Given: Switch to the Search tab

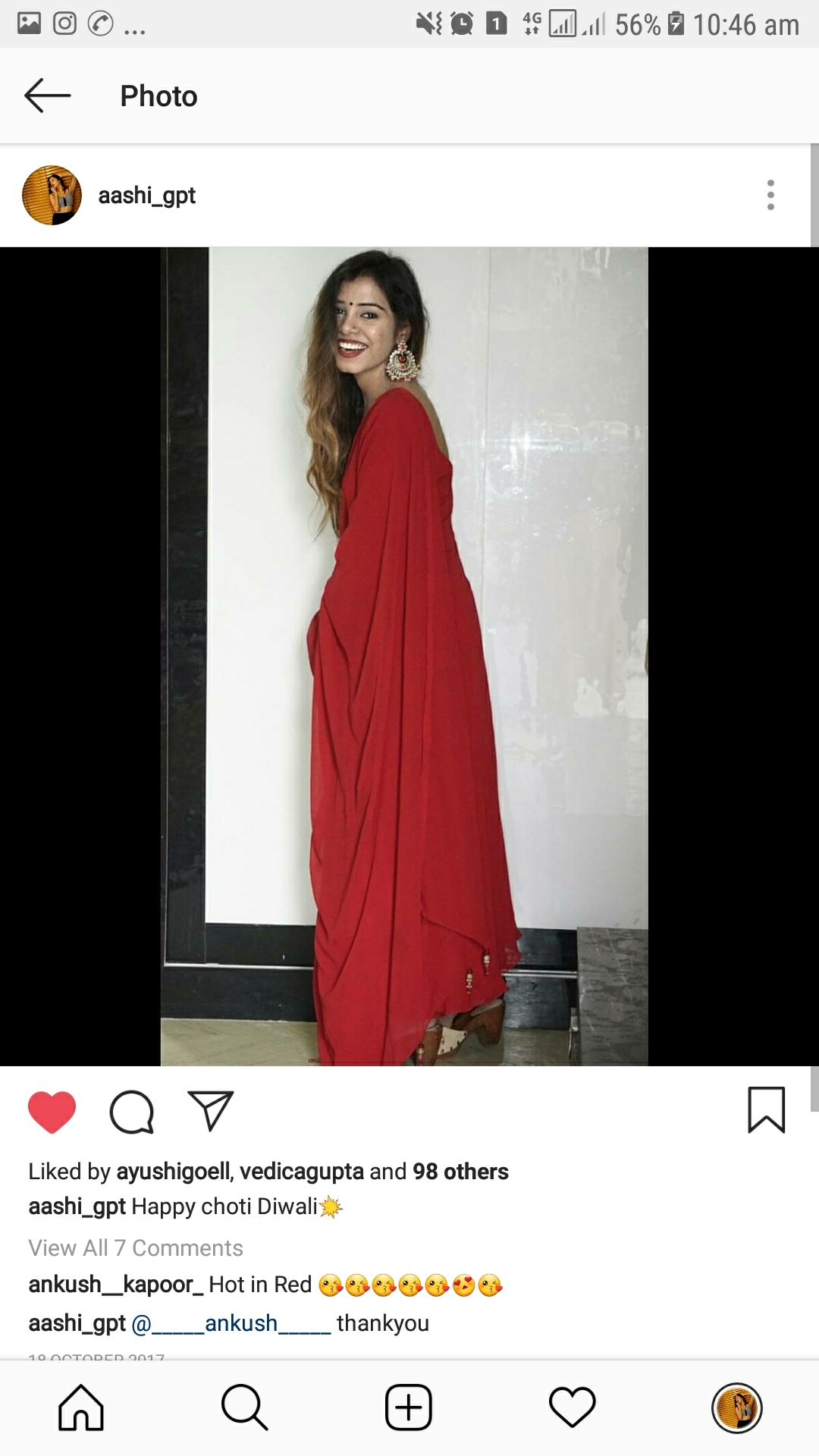Looking at the screenshot, I should click(x=244, y=1407).
